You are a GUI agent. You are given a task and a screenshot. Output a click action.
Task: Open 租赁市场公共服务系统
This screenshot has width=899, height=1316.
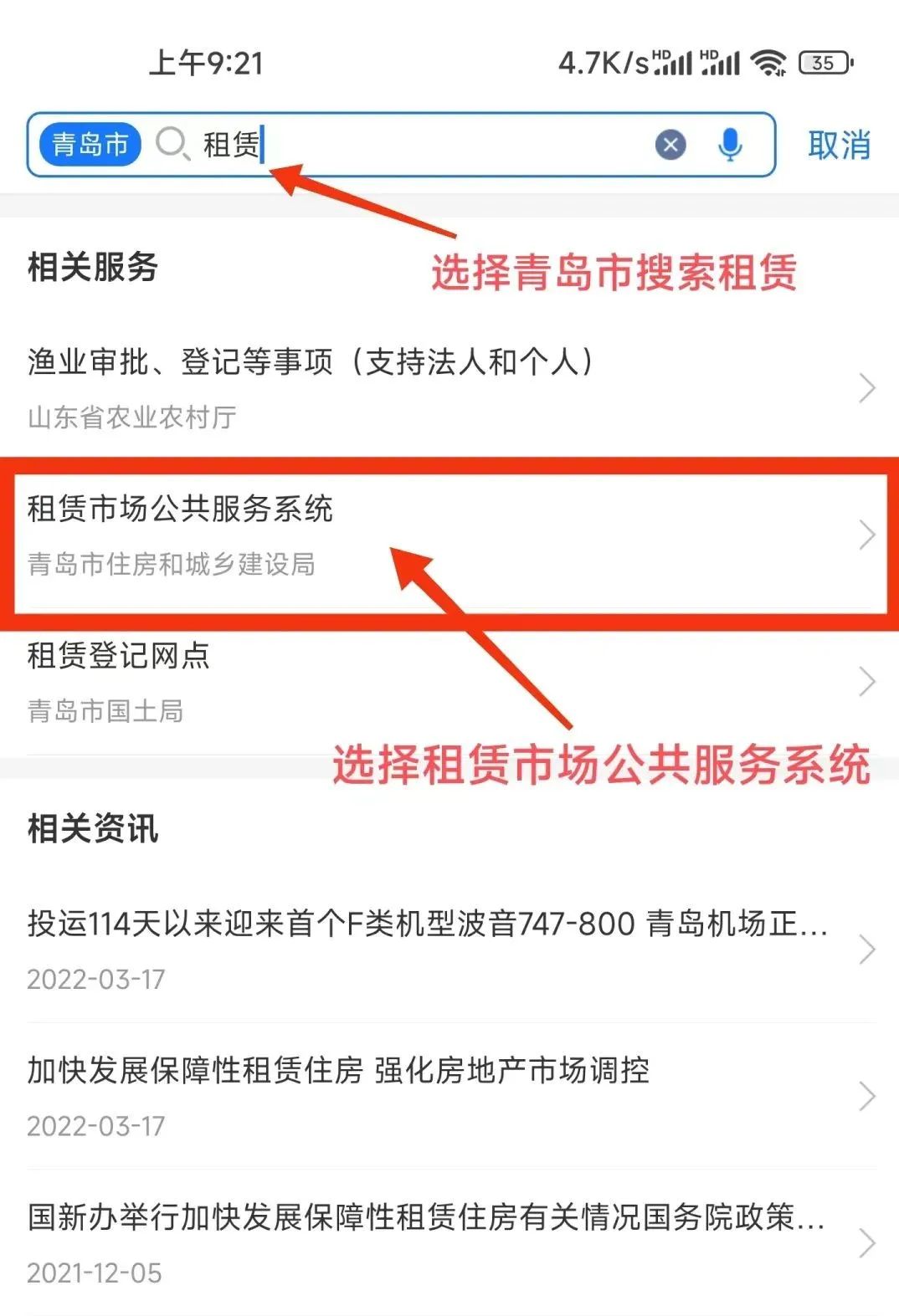pyautogui.click(x=419, y=535)
